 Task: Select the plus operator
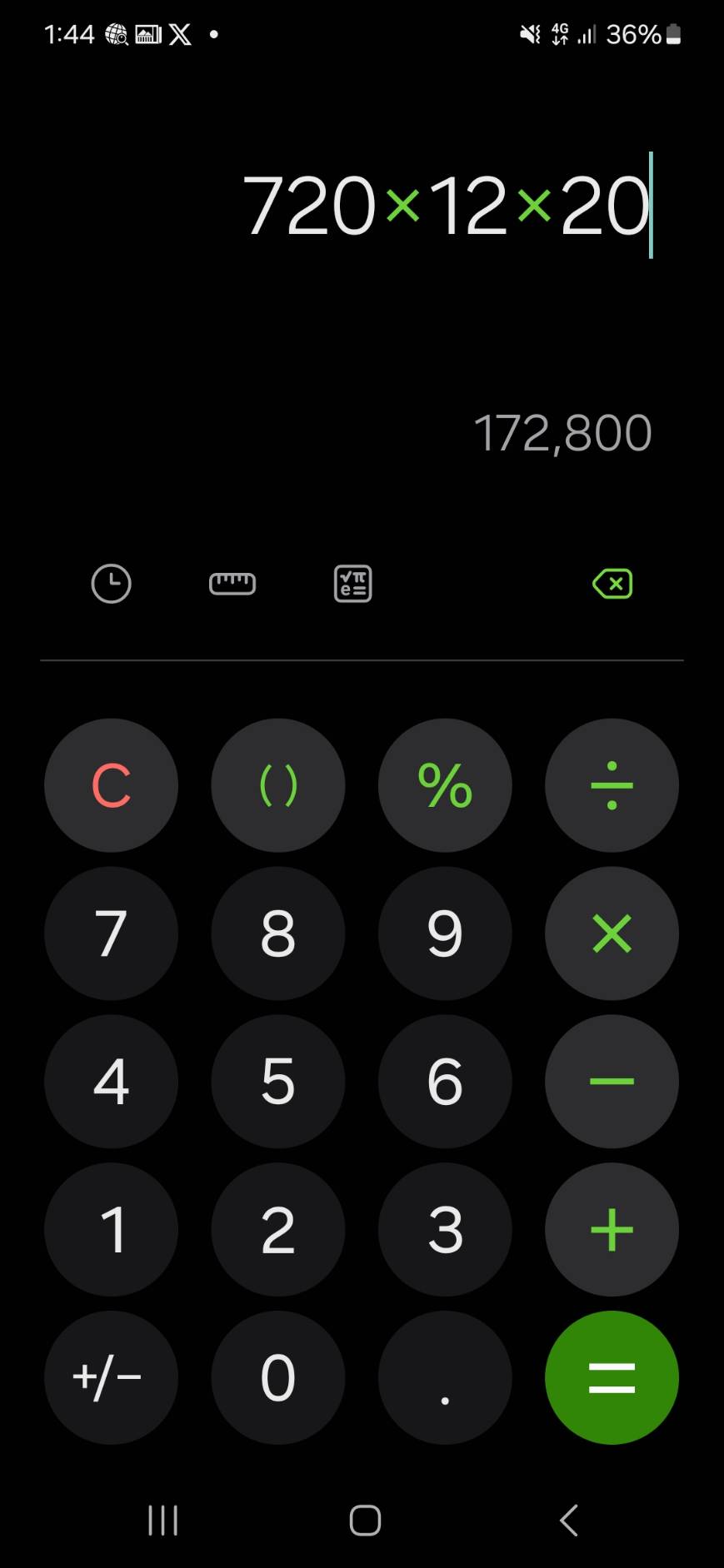coord(612,1229)
